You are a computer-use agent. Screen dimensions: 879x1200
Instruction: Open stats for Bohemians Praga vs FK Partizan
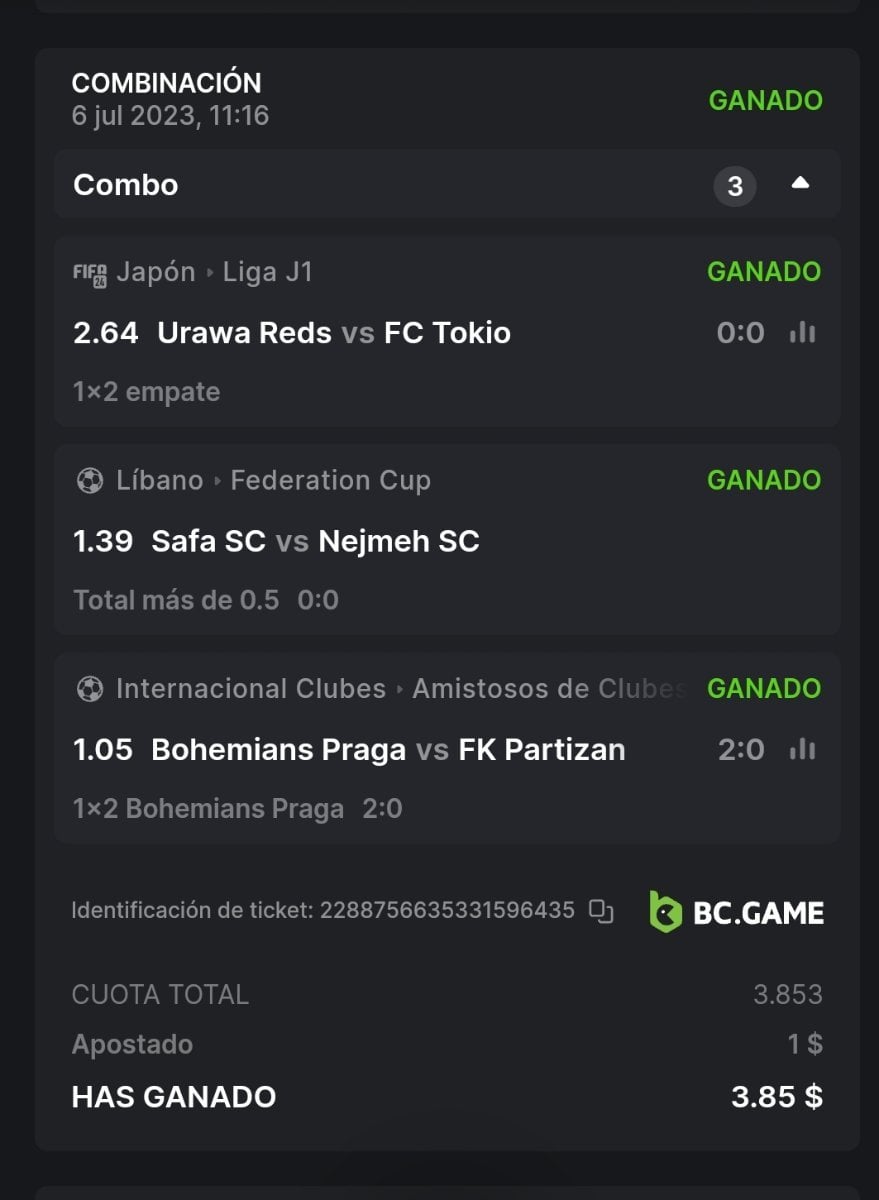802,749
